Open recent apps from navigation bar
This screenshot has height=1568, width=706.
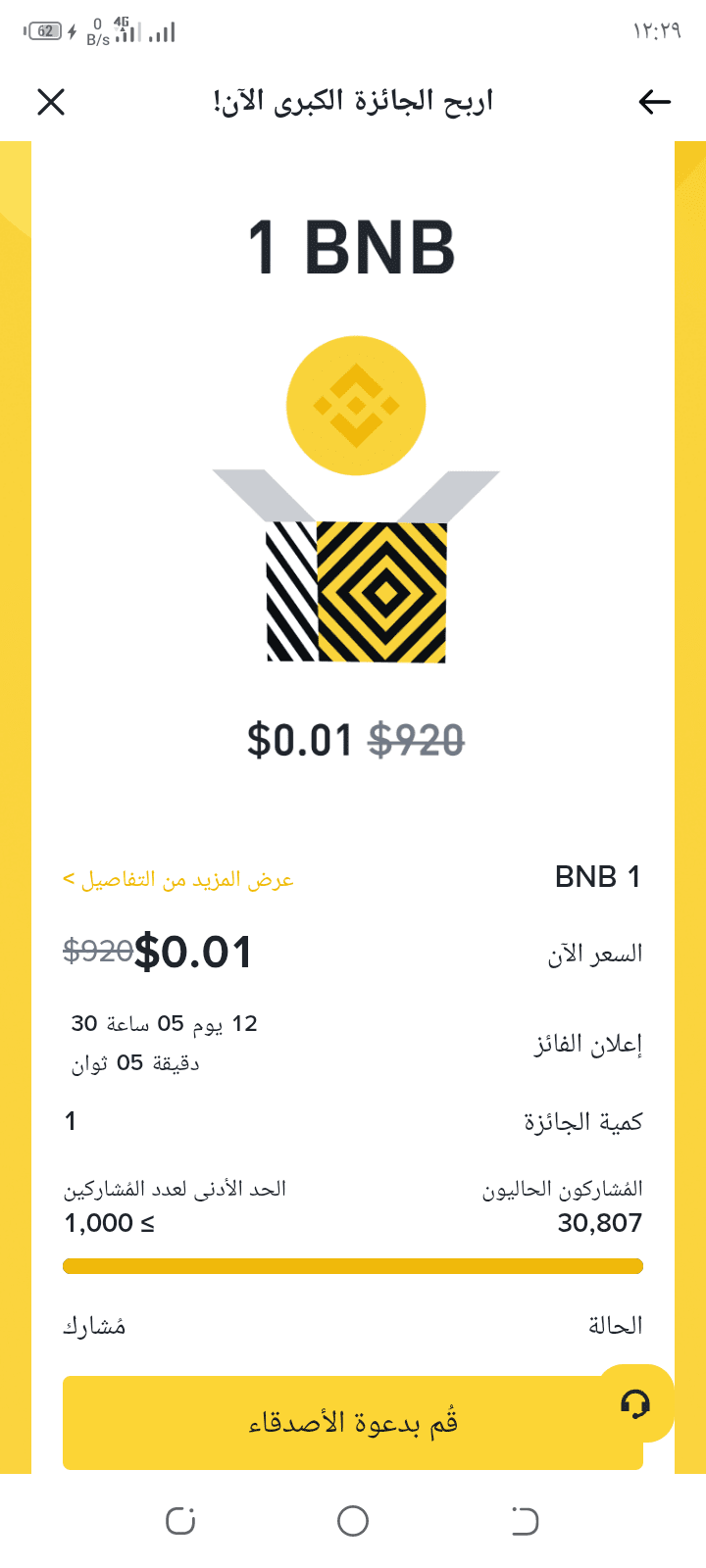180,1521
